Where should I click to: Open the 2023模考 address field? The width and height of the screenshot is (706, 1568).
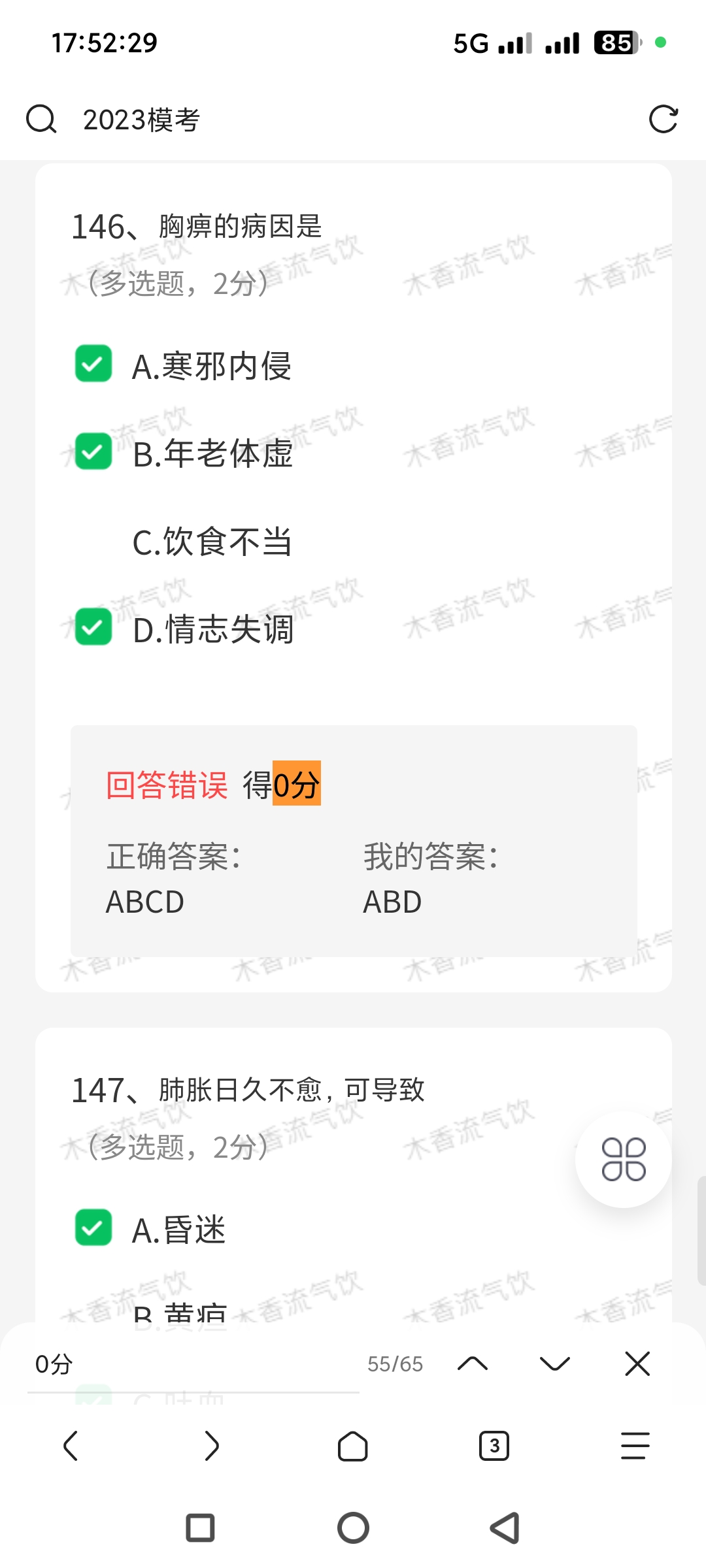pos(327,120)
